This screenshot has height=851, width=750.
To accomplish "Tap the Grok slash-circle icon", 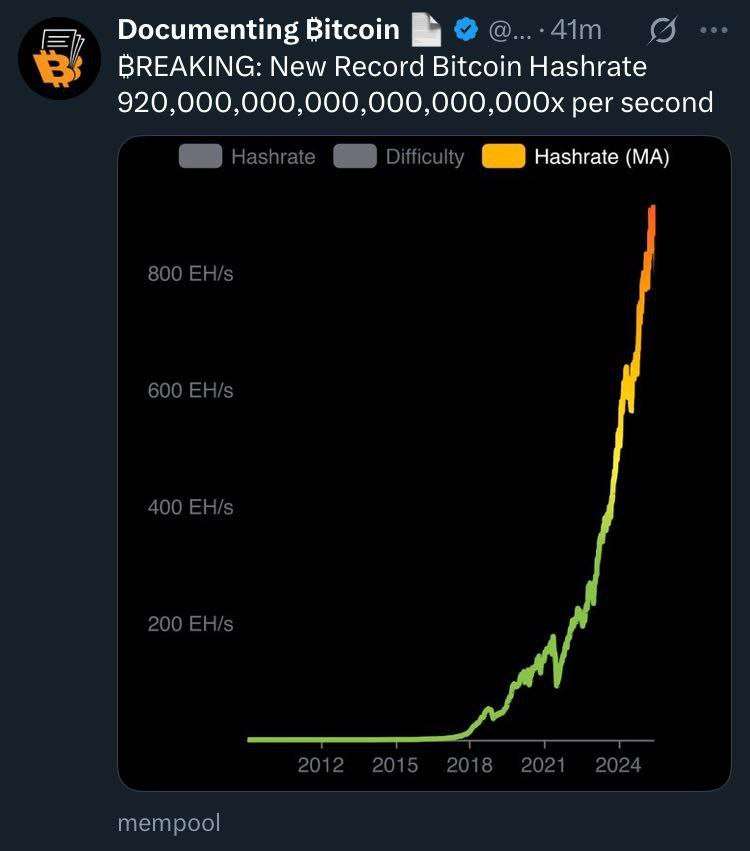I will pos(661,32).
